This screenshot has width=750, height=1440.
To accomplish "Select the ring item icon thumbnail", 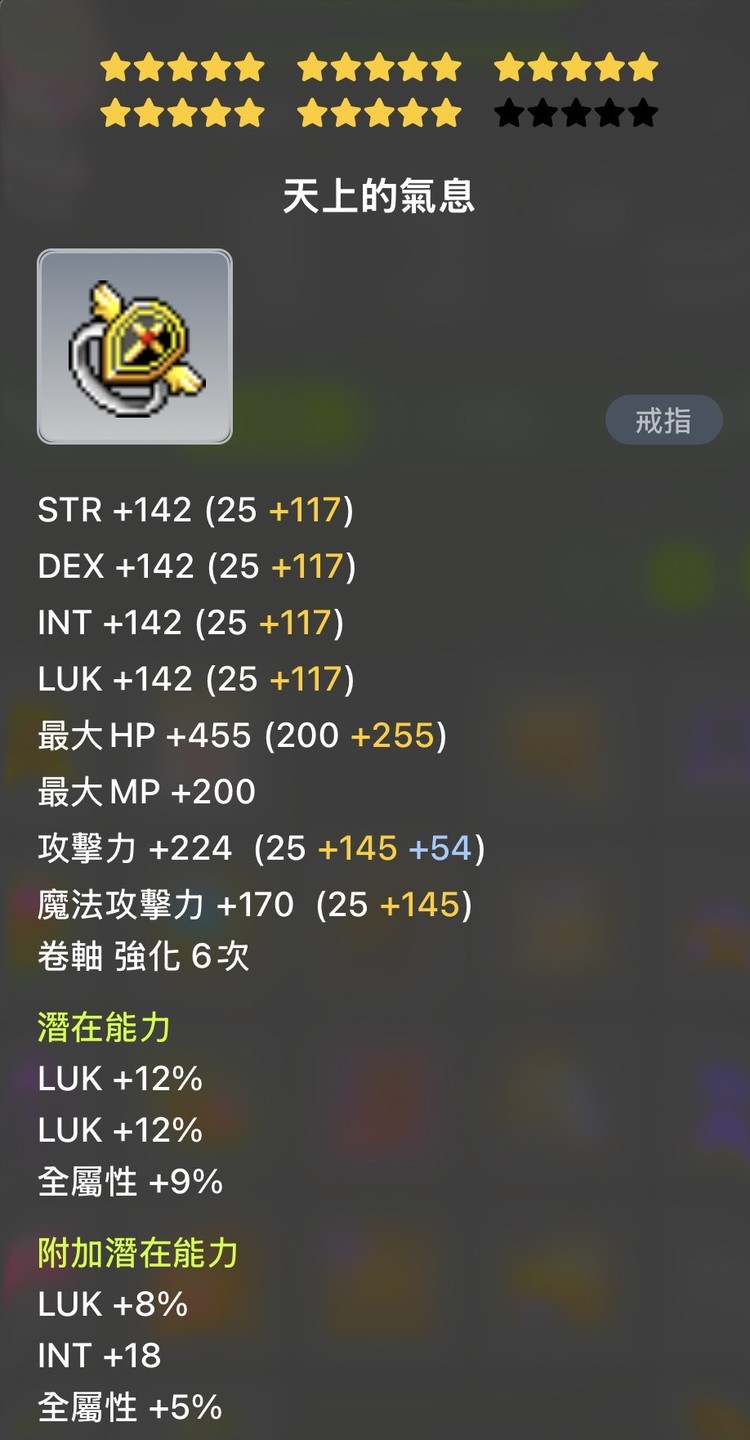I will pos(134,344).
